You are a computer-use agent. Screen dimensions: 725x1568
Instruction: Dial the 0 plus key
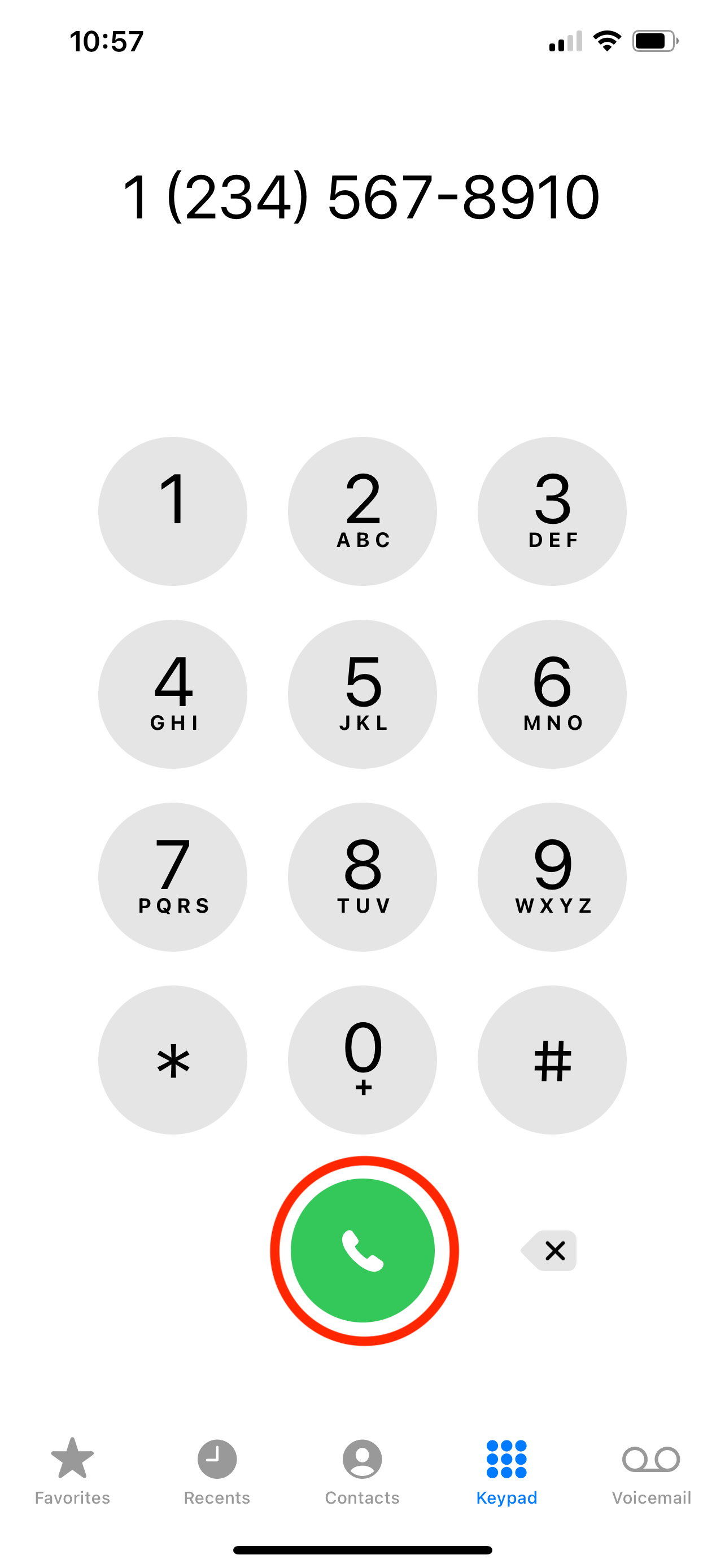[x=363, y=1060]
